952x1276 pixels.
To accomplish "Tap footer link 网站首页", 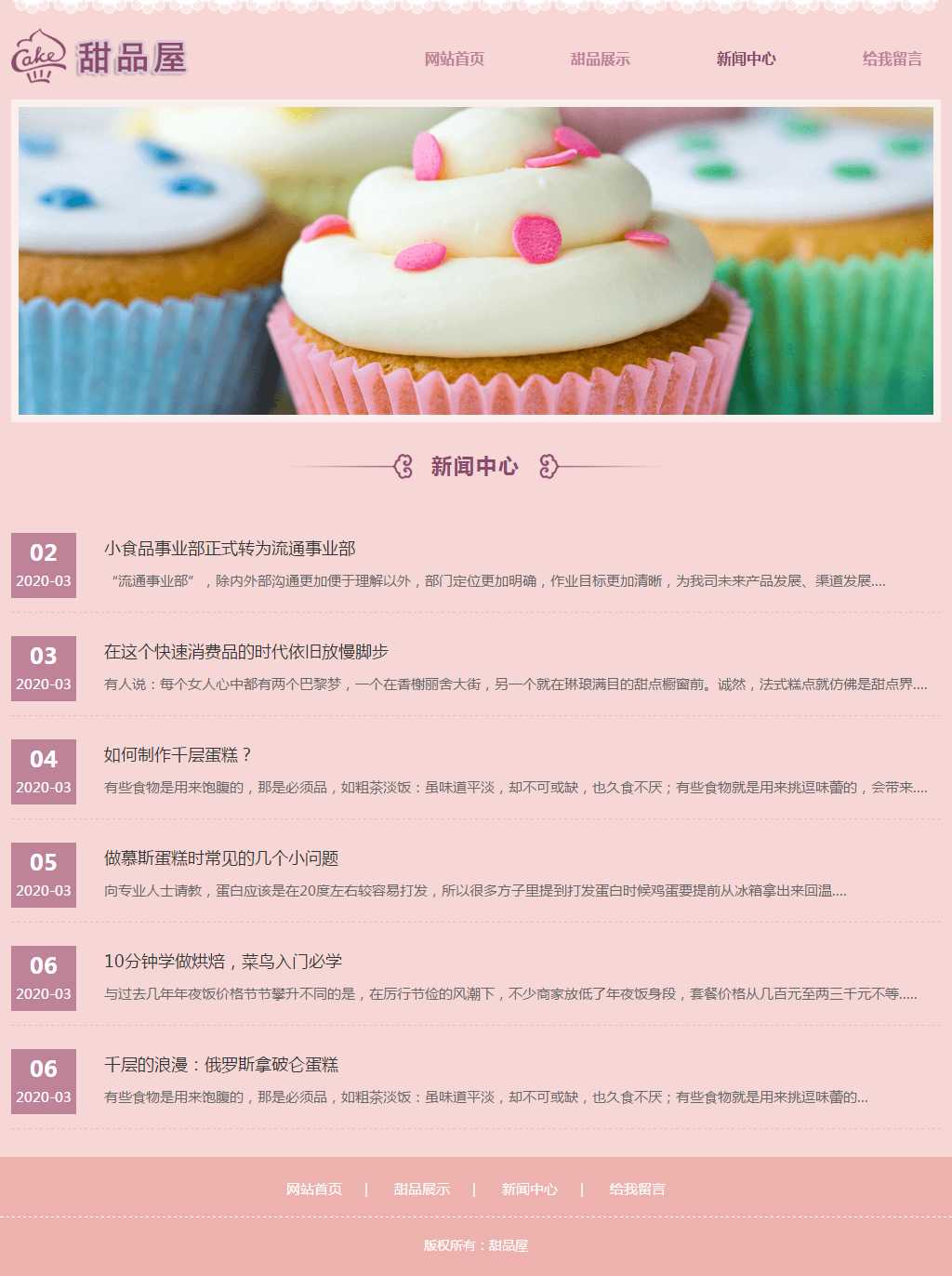I will pyautogui.click(x=314, y=1190).
